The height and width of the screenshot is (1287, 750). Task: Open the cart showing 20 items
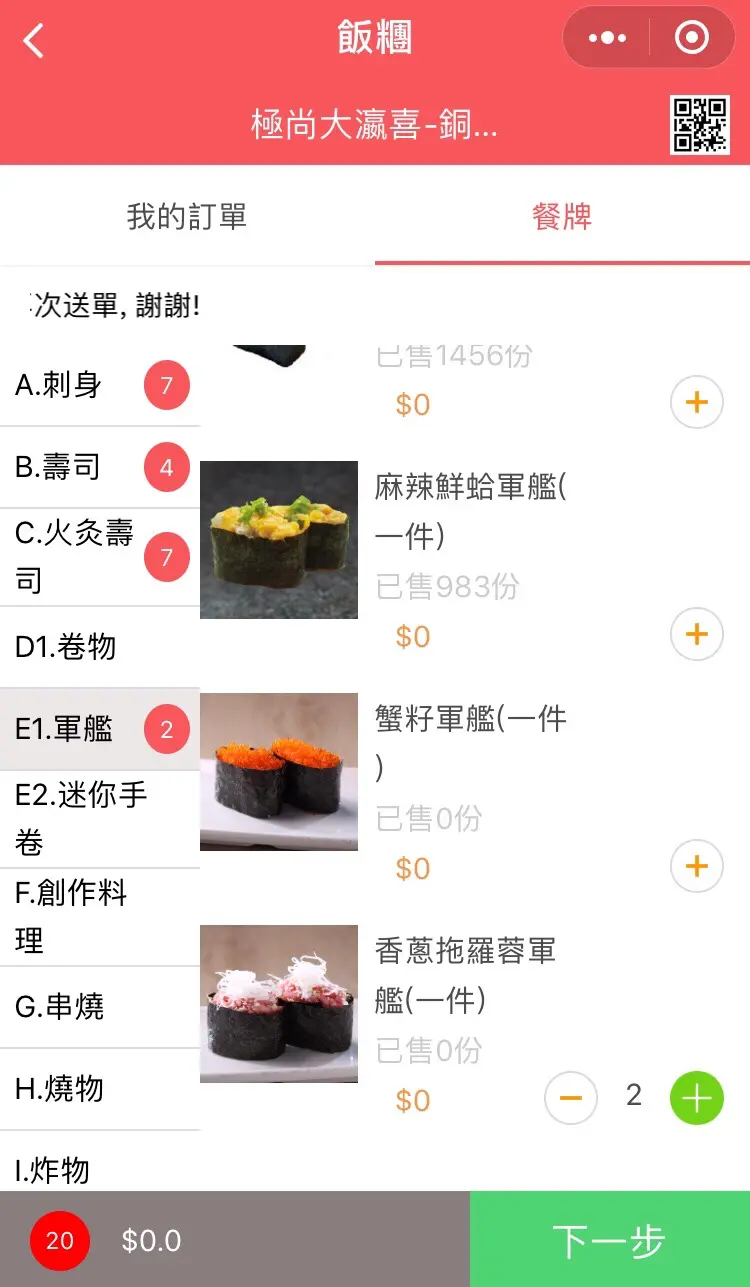[x=60, y=1241]
